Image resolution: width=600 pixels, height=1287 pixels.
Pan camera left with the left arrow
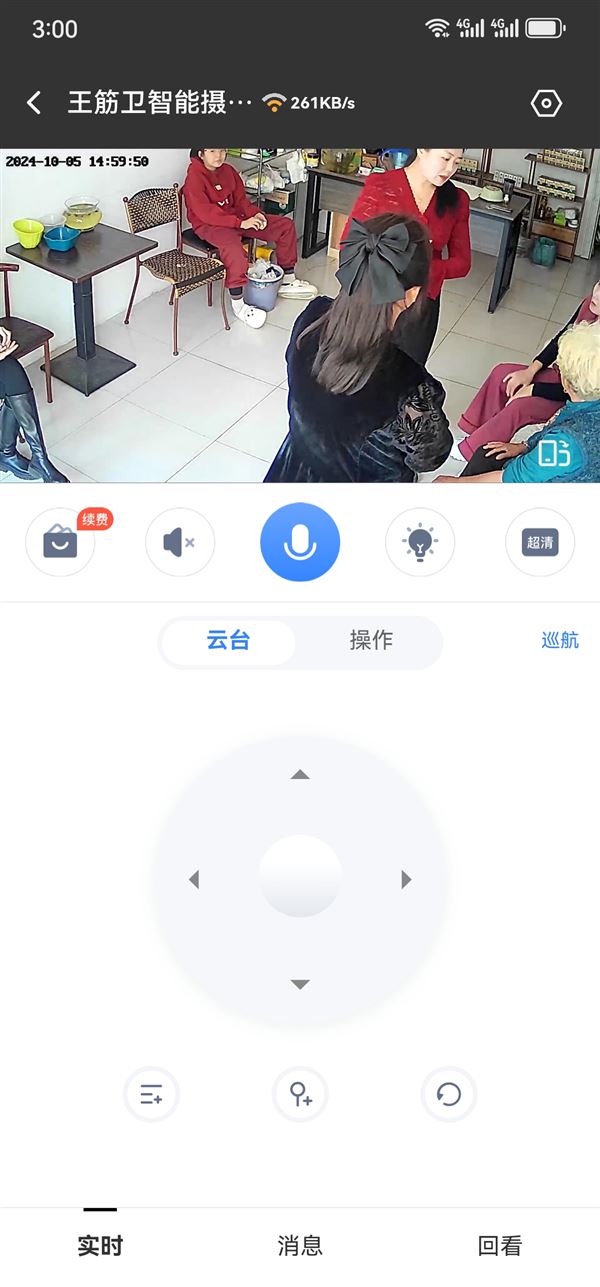tap(194, 879)
